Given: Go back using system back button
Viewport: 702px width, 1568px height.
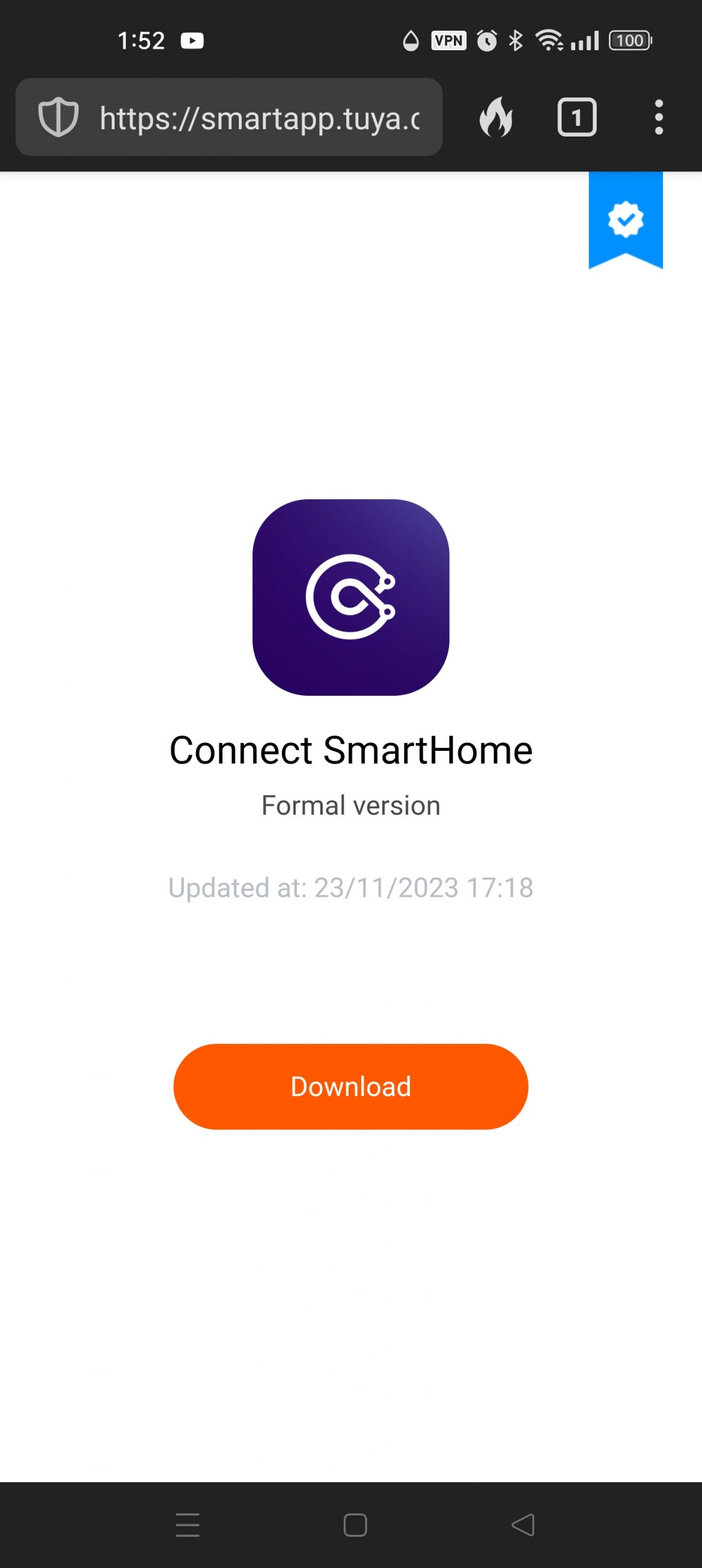Looking at the screenshot, I should pos(523,1525).
